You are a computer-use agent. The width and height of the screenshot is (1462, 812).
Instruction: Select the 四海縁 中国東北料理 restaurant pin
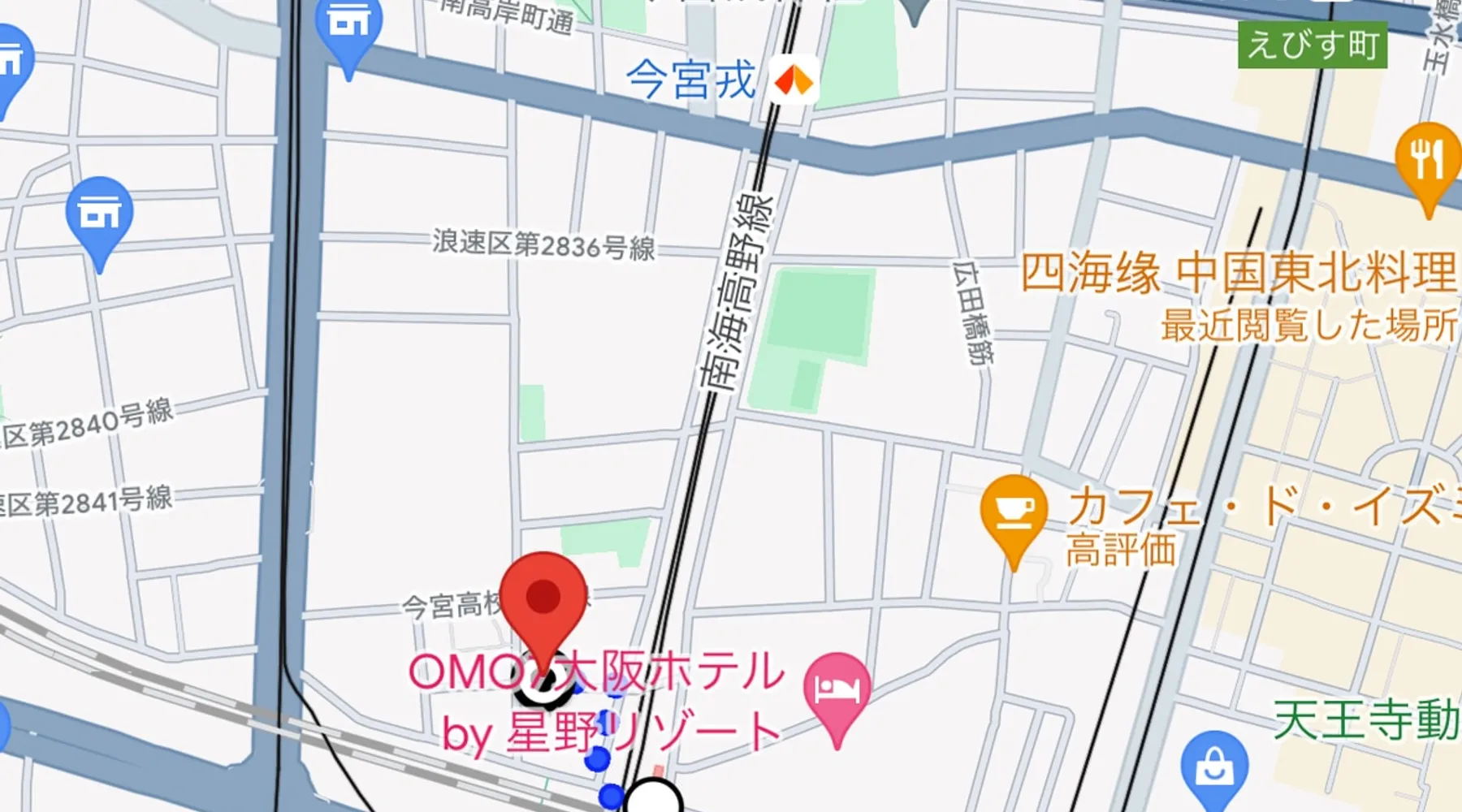tap(1427, 159)
